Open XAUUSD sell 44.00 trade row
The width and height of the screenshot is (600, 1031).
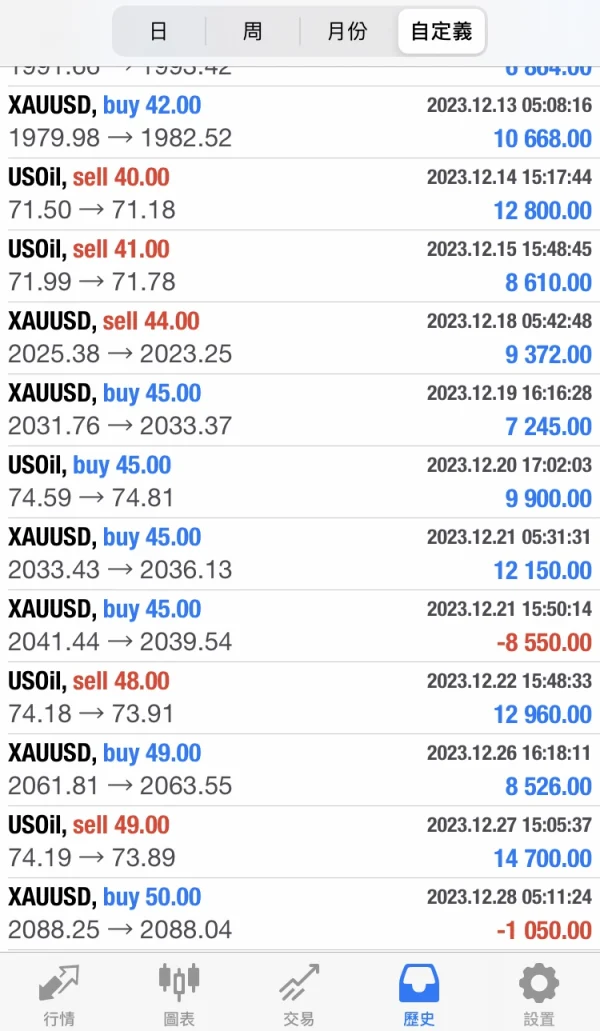300,338
